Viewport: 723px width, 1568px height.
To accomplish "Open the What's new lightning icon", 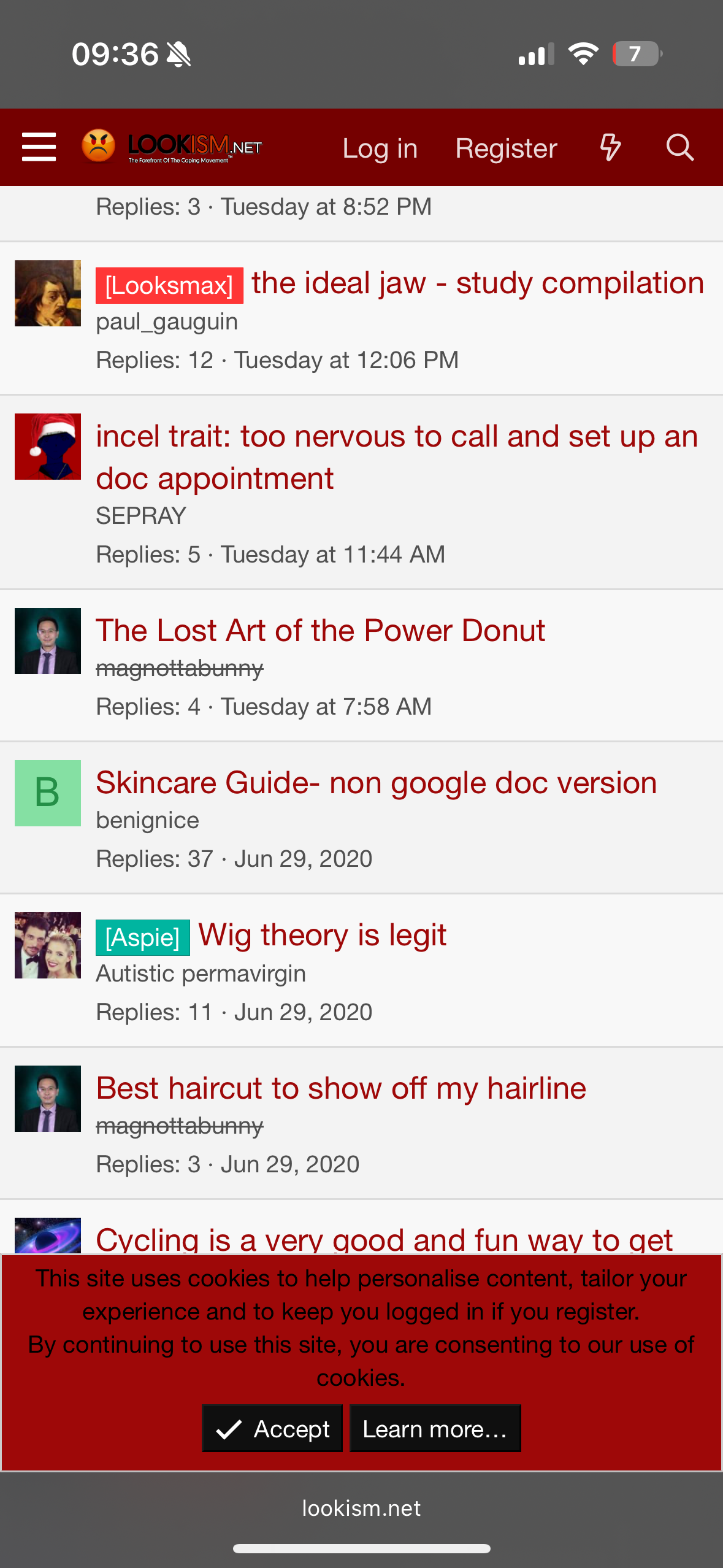I will tap(610, 147).
